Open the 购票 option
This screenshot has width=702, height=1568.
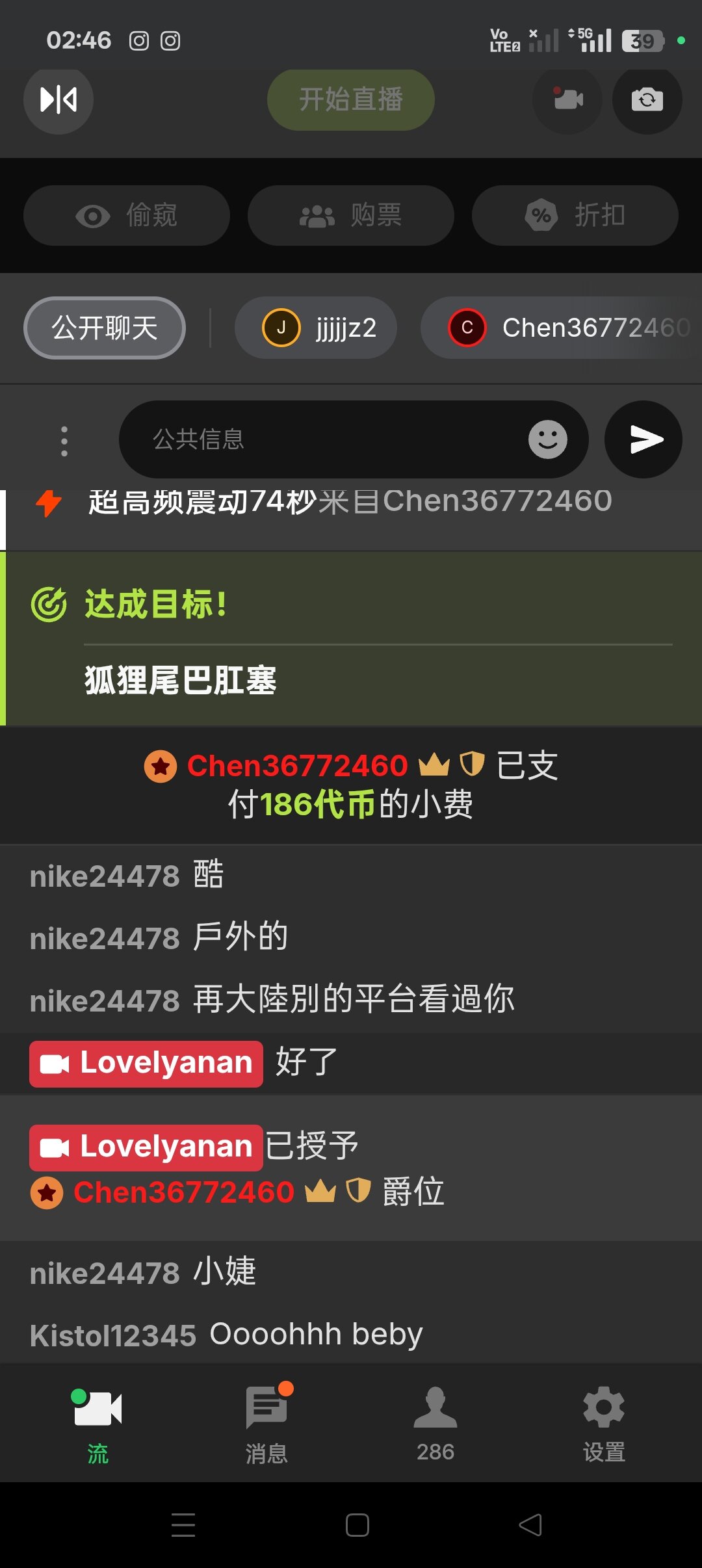[x=350, y=215]
